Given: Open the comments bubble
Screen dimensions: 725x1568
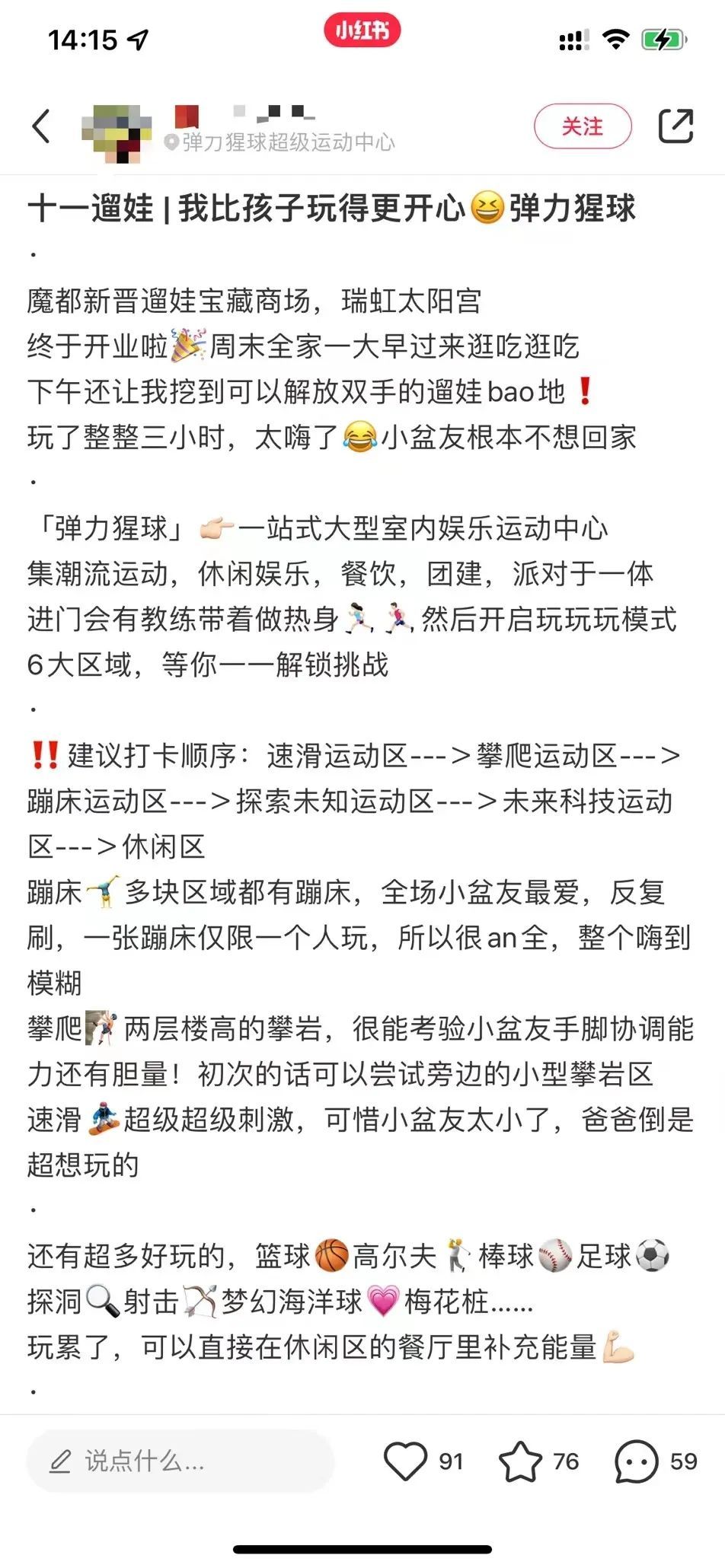Looking at the screenshot, I should 636,1461.
